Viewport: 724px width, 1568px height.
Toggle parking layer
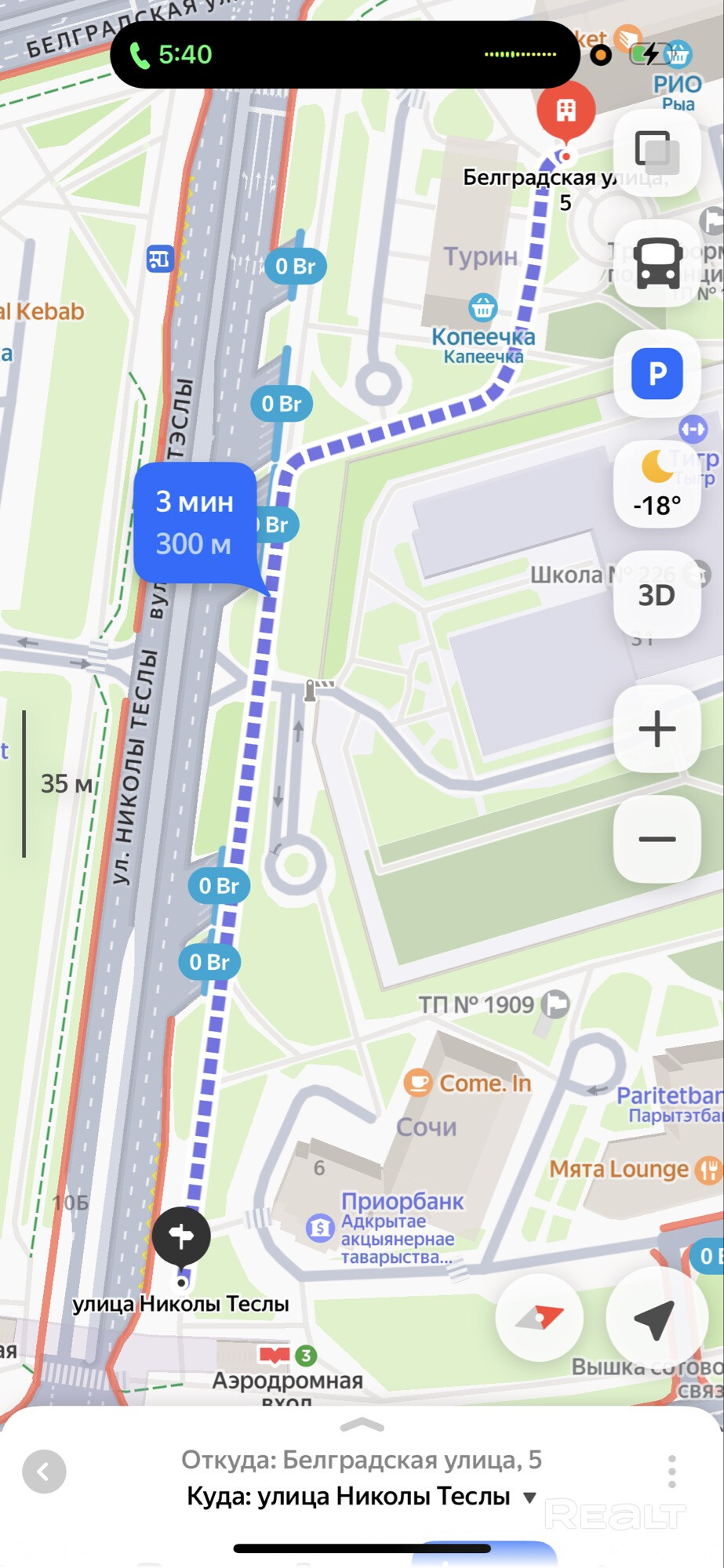click(x=657, y=374)
